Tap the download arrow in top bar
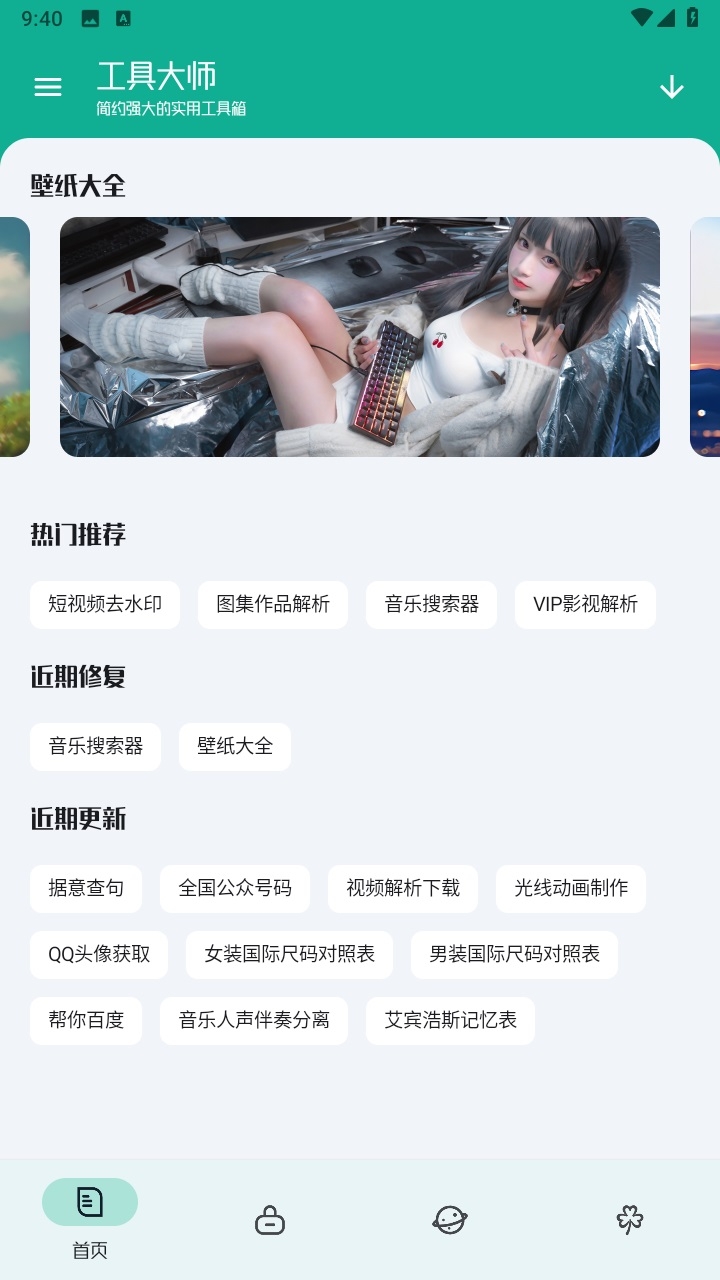Viewport: 720px width, 1280px height. tap(671, 88)
